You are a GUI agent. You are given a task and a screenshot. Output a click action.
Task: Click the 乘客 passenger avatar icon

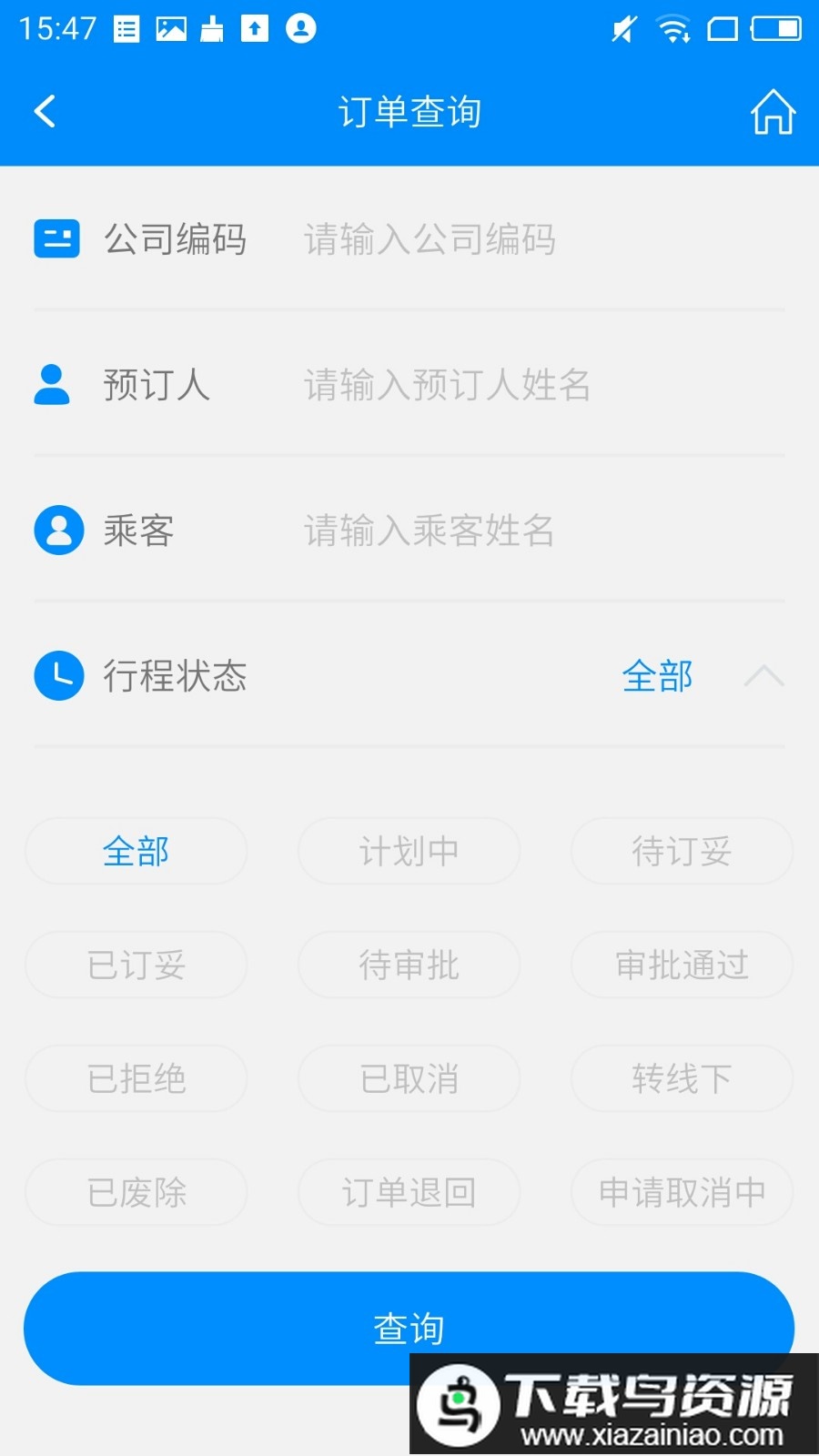pos(58,530)
